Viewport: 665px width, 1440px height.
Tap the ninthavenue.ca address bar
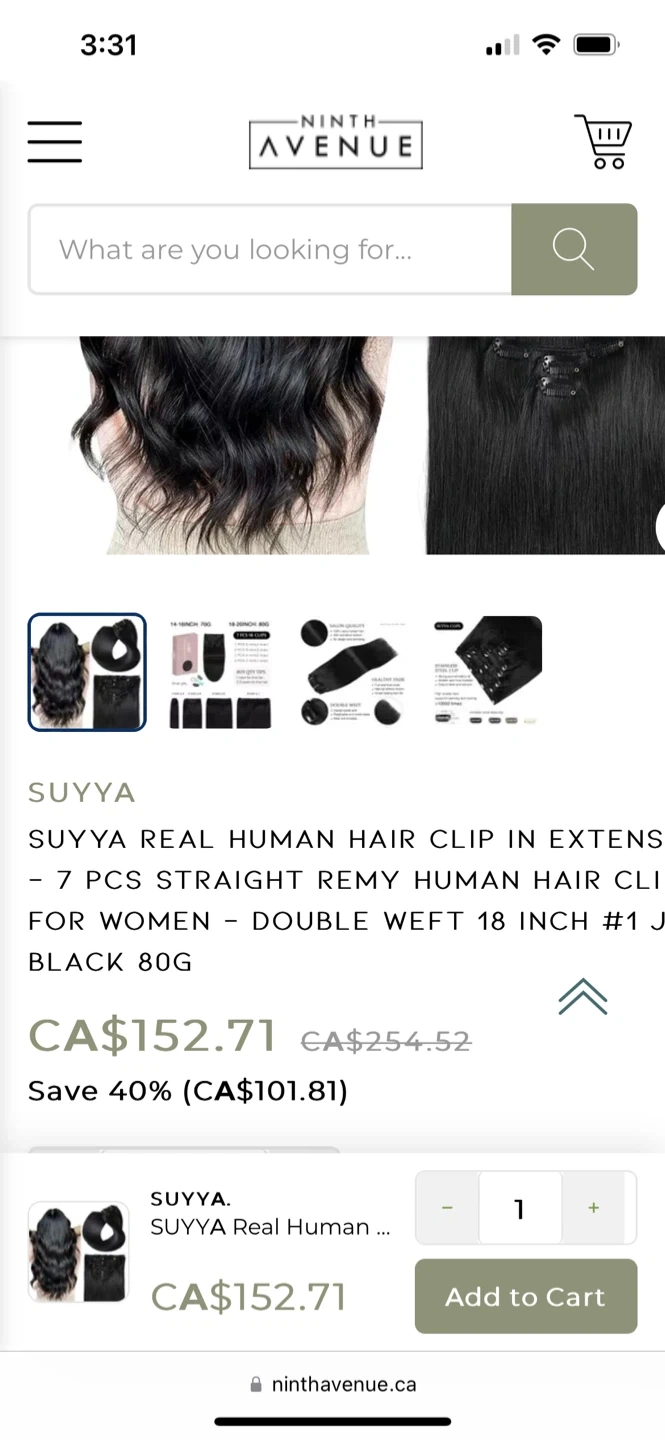pyautogui.click(x=333, y=1384)
